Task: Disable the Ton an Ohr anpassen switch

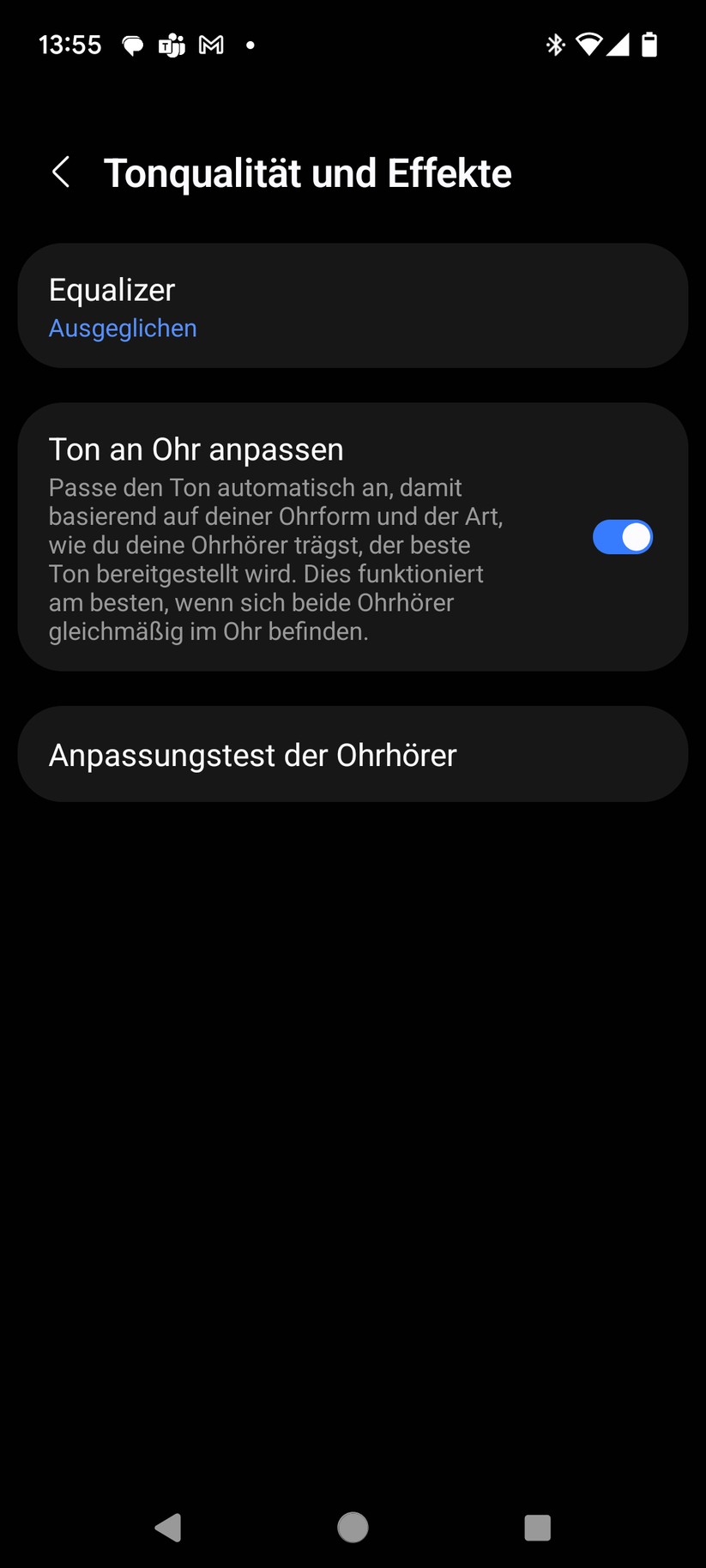Action: coord(622,538)
